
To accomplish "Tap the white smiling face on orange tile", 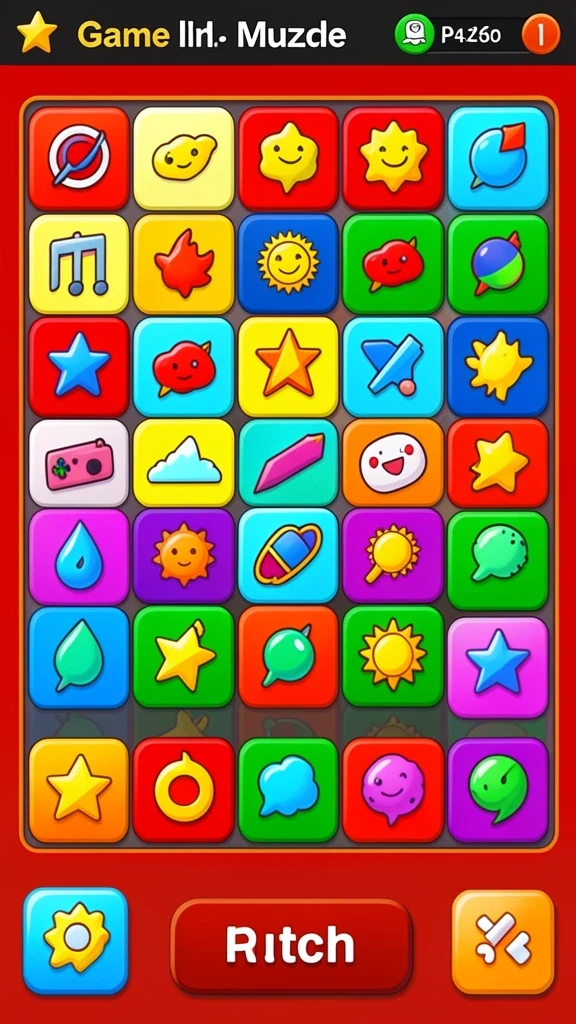I will [x=393, y=463].
